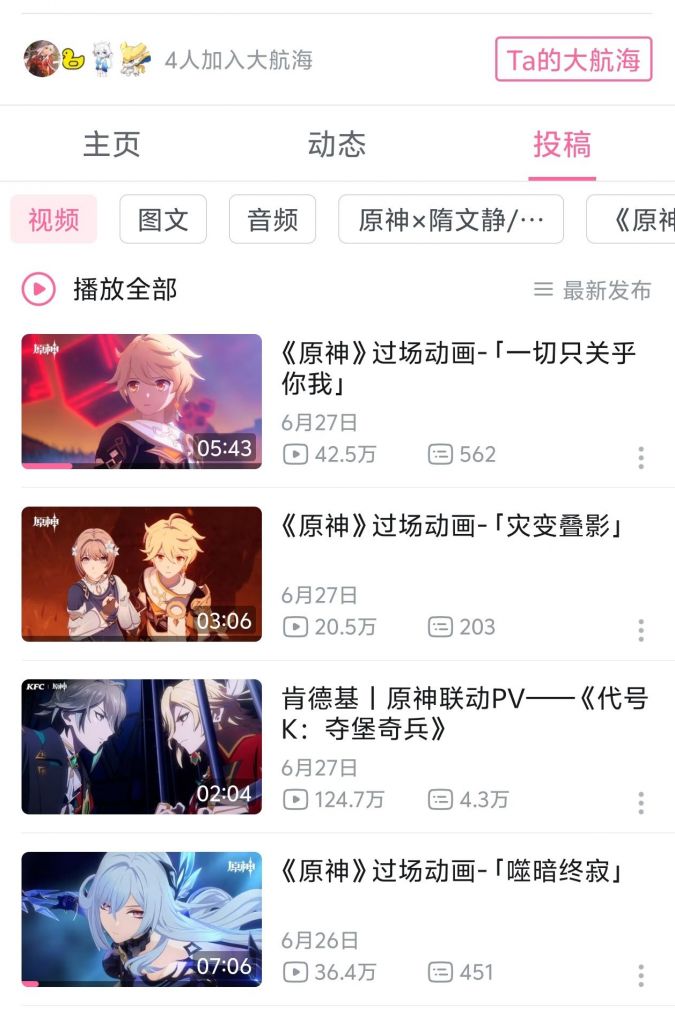Open more options for「噬暗终寂」

(x=640, y=975)
